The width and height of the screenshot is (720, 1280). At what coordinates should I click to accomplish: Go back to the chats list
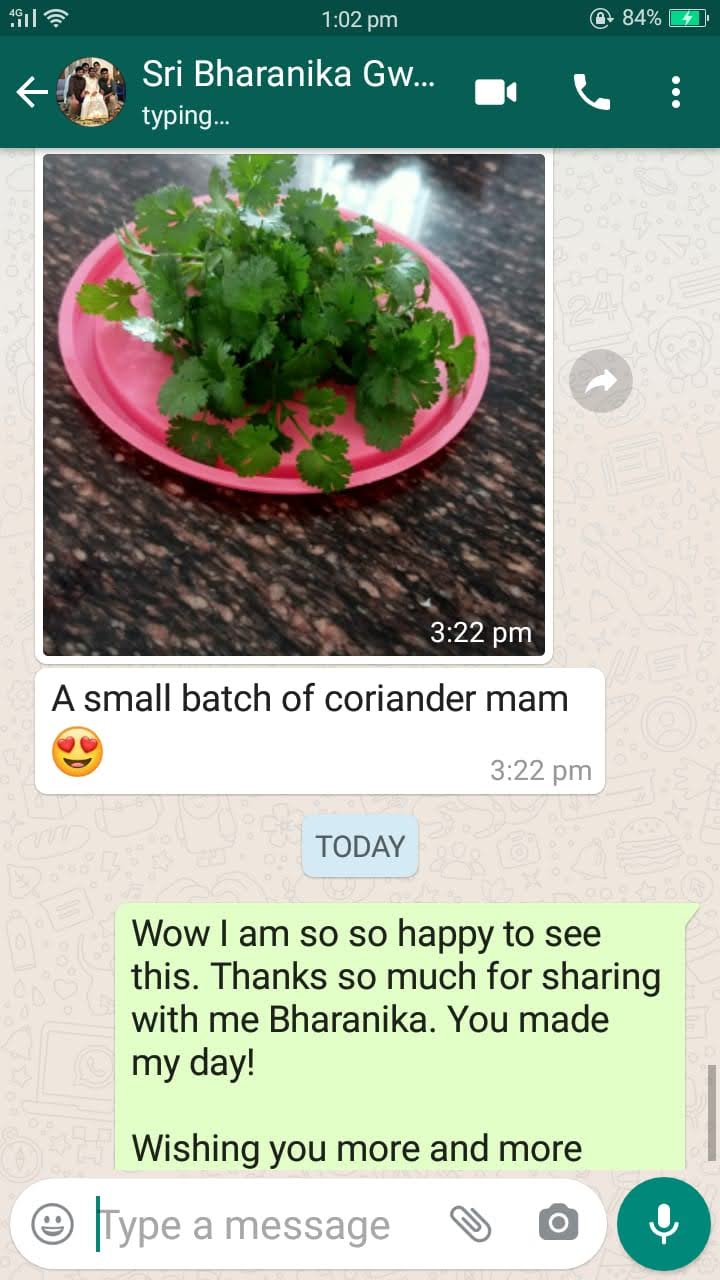(31, 93)
